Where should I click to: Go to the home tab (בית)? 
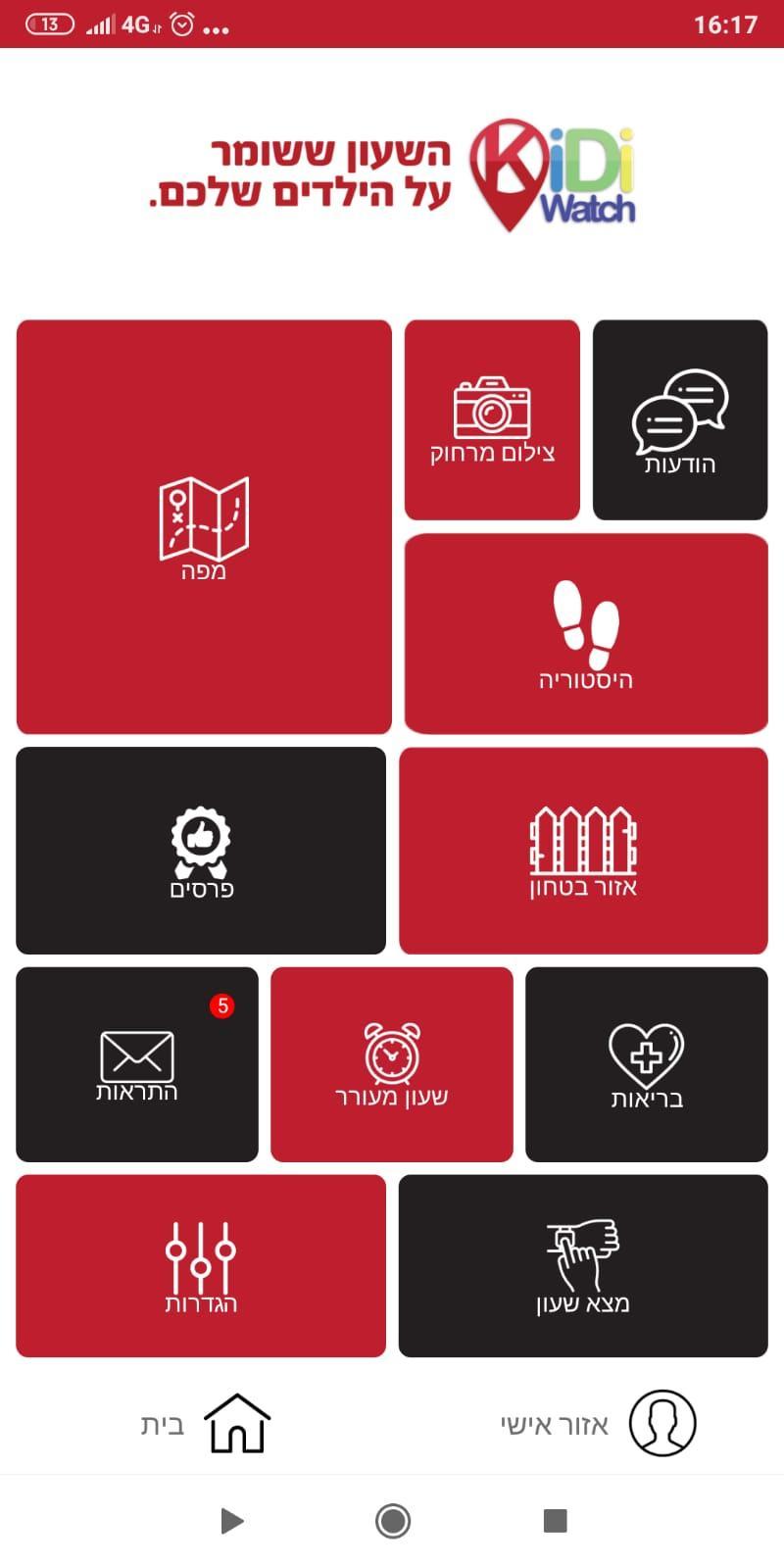[206, 1423]
